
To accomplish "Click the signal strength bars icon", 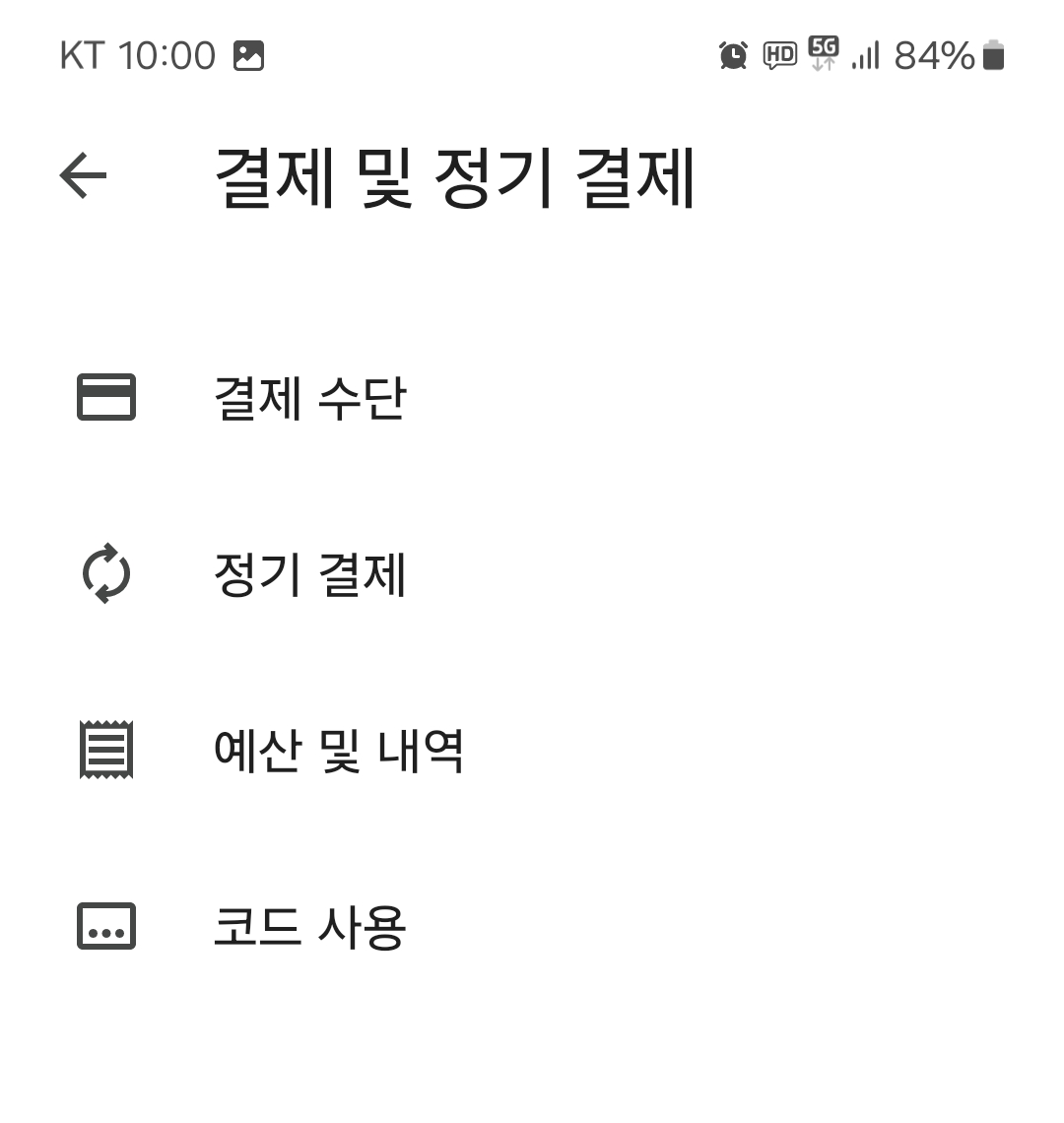I will click(x=867, y=56).
